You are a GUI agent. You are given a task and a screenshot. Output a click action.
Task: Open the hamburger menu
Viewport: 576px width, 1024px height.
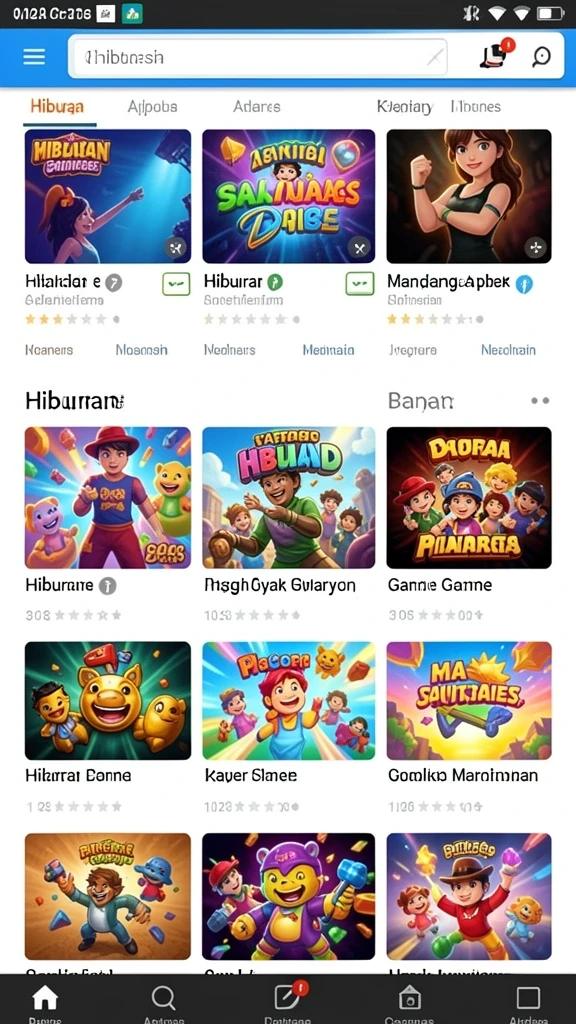[x=34, y=57]
